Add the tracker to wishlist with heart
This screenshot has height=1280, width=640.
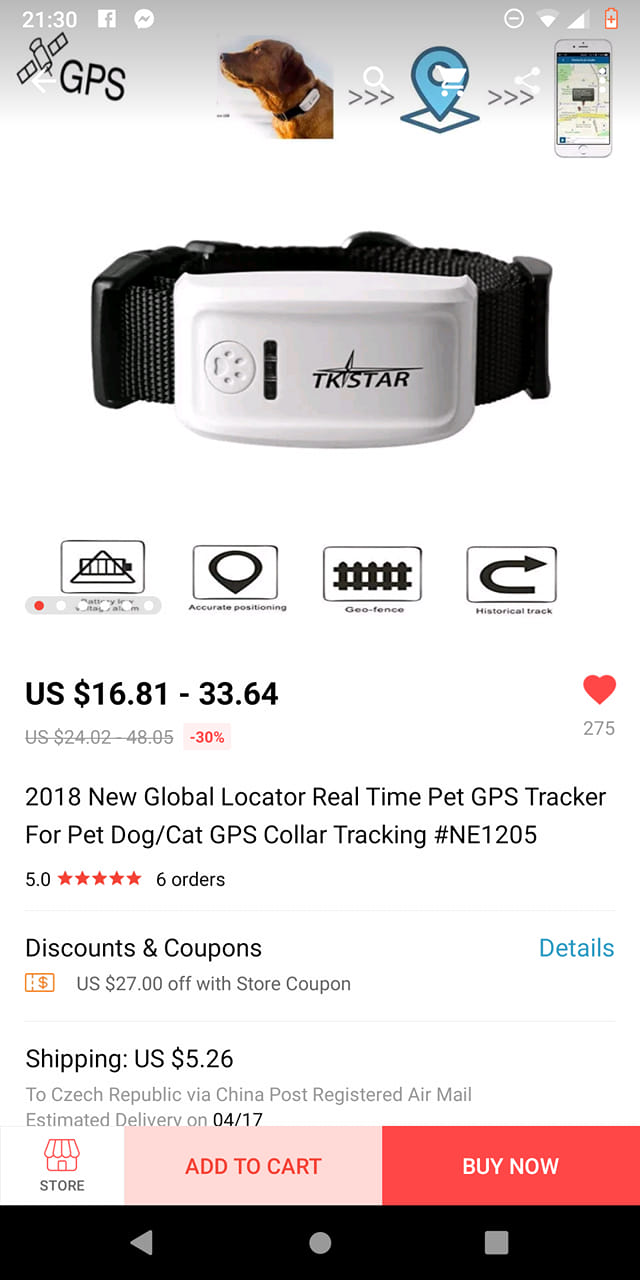[x=599, y=690]
